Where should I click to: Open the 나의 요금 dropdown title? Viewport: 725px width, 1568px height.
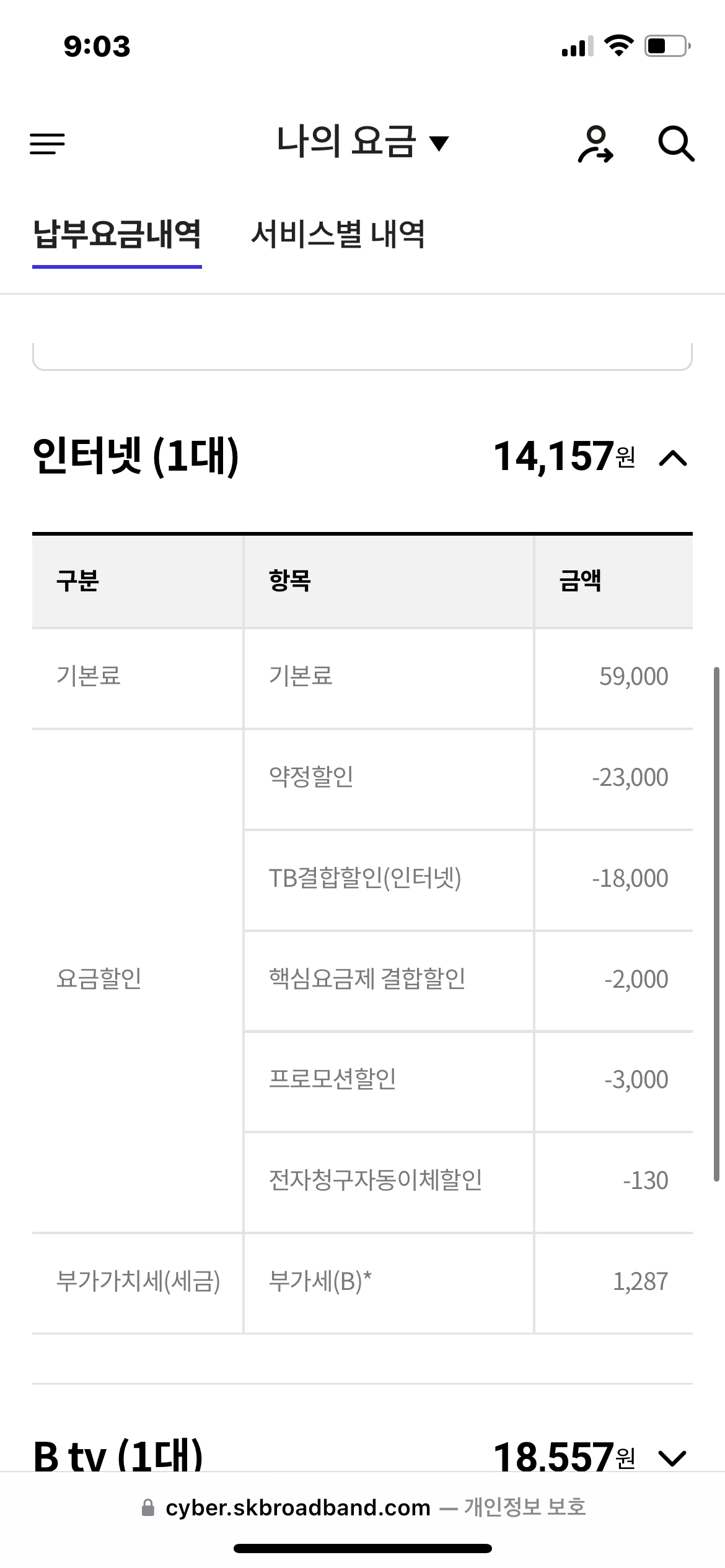pos(362,142)
